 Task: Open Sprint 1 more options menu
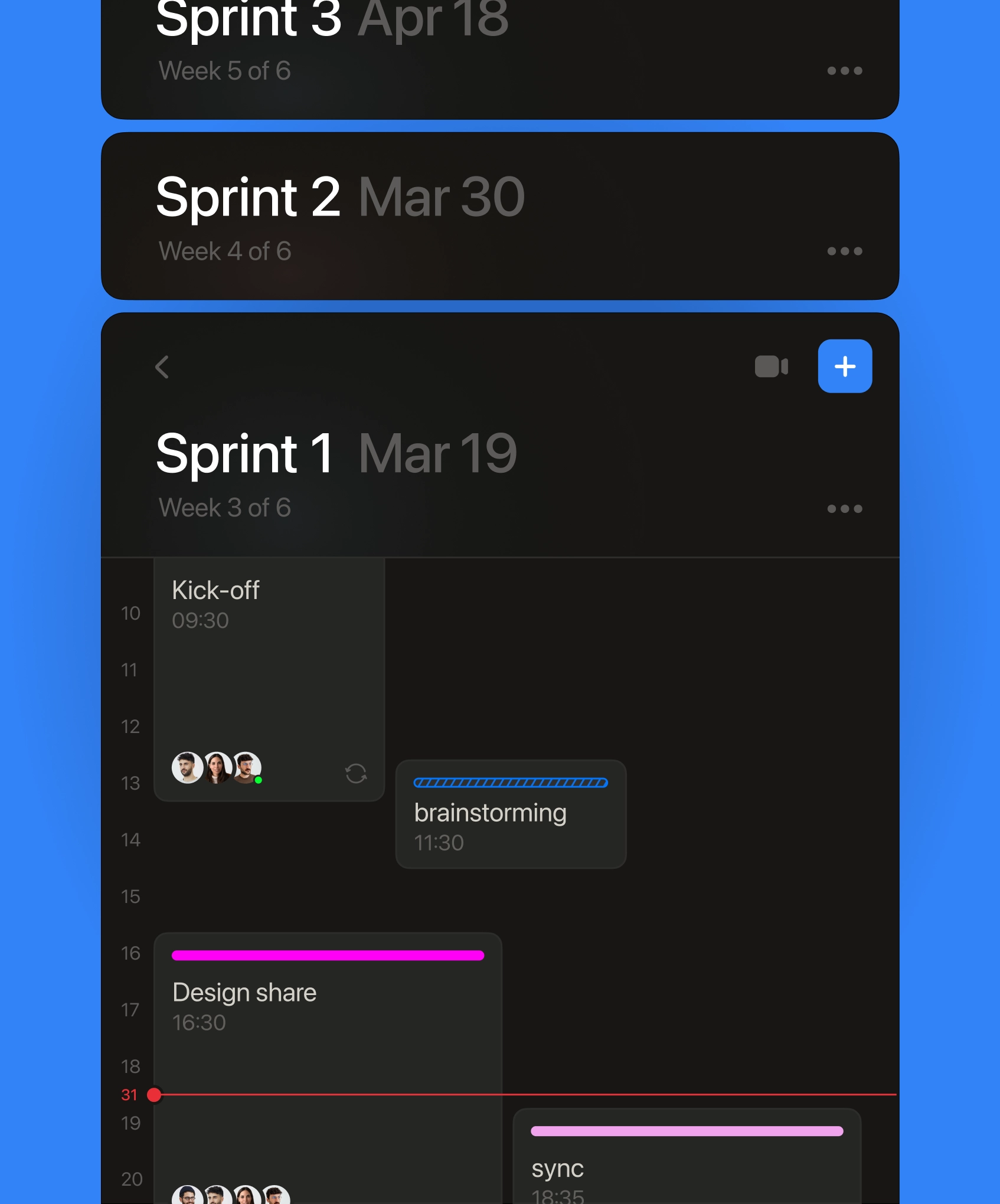845,509
